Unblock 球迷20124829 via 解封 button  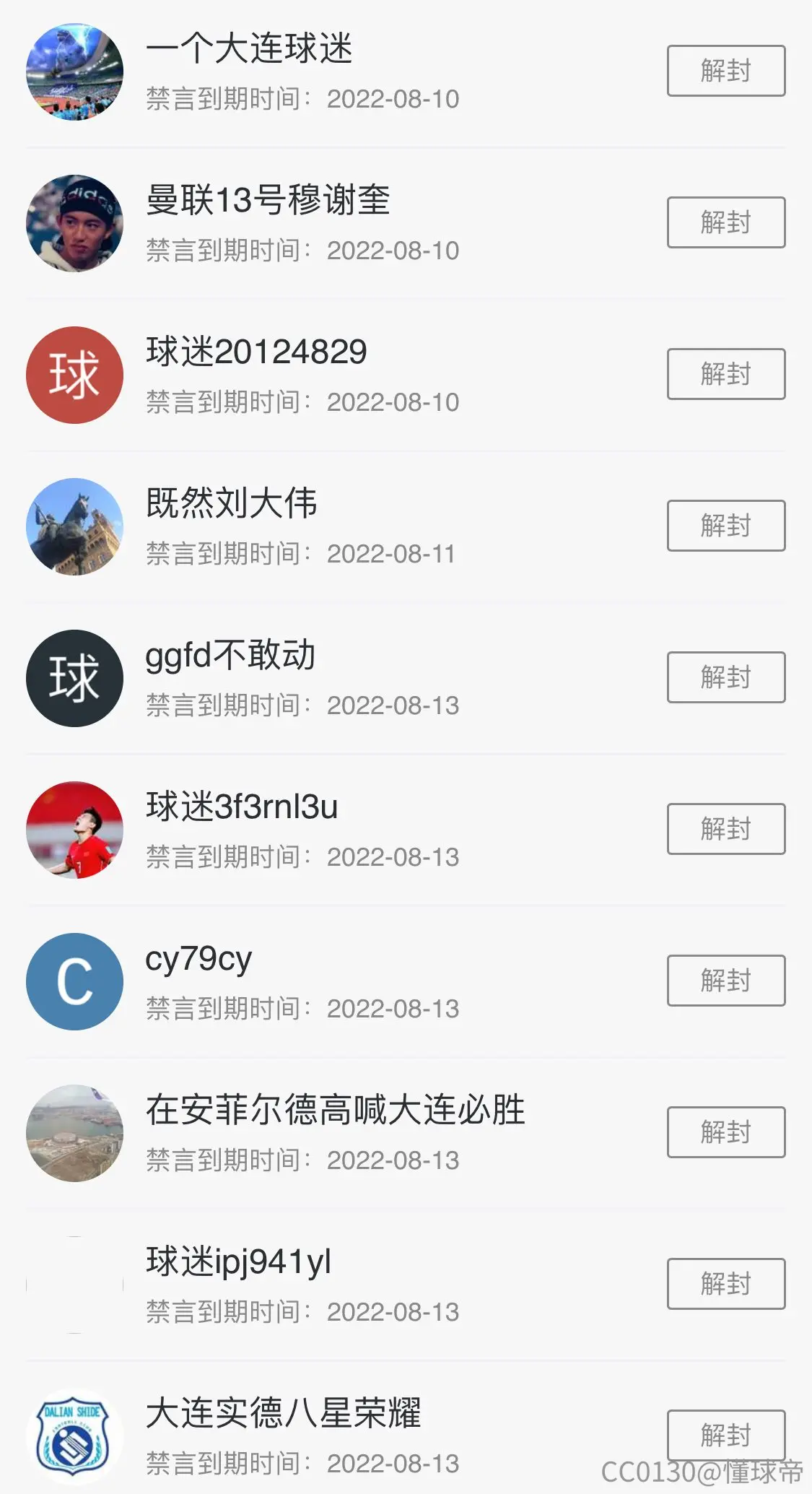pos(726,374)
